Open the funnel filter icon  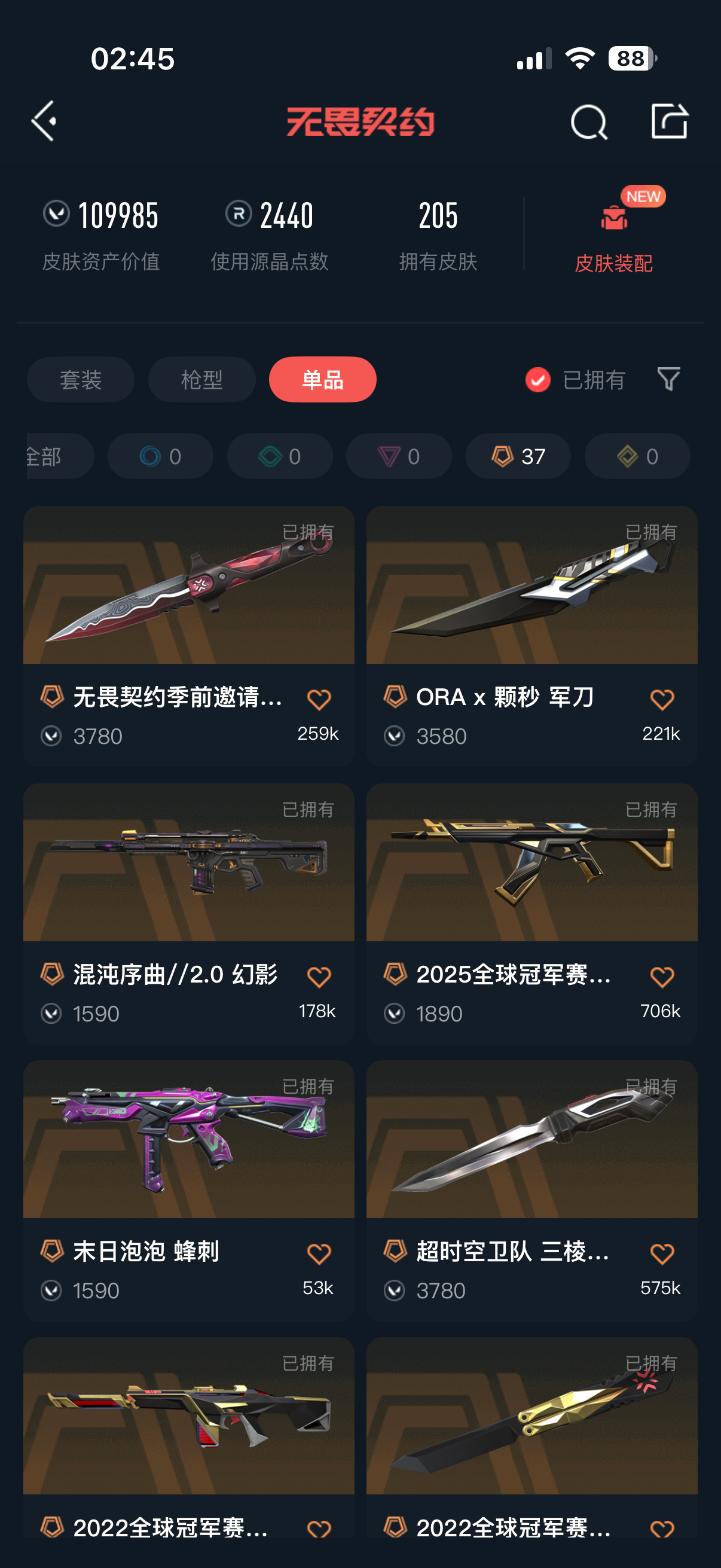point(668,379)
